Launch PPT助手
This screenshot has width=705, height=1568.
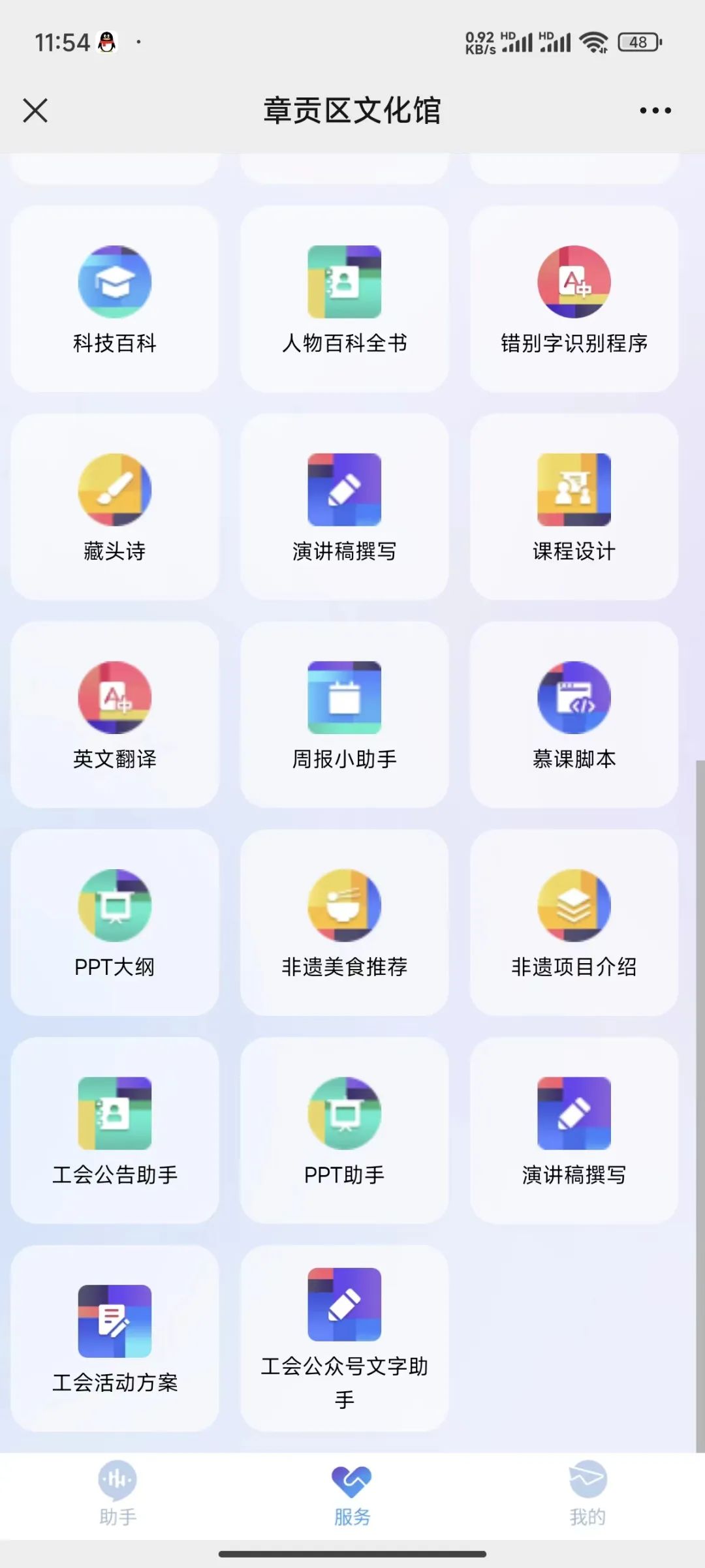click(345, 1130)
